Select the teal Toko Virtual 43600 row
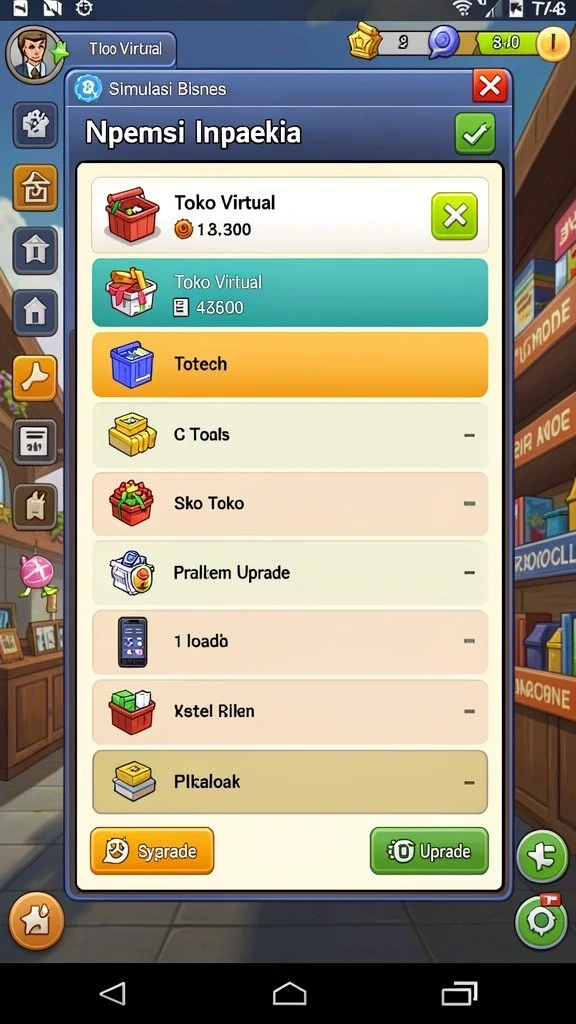Viewport: 576px width, 1024px height. click(x=290, y=293)
